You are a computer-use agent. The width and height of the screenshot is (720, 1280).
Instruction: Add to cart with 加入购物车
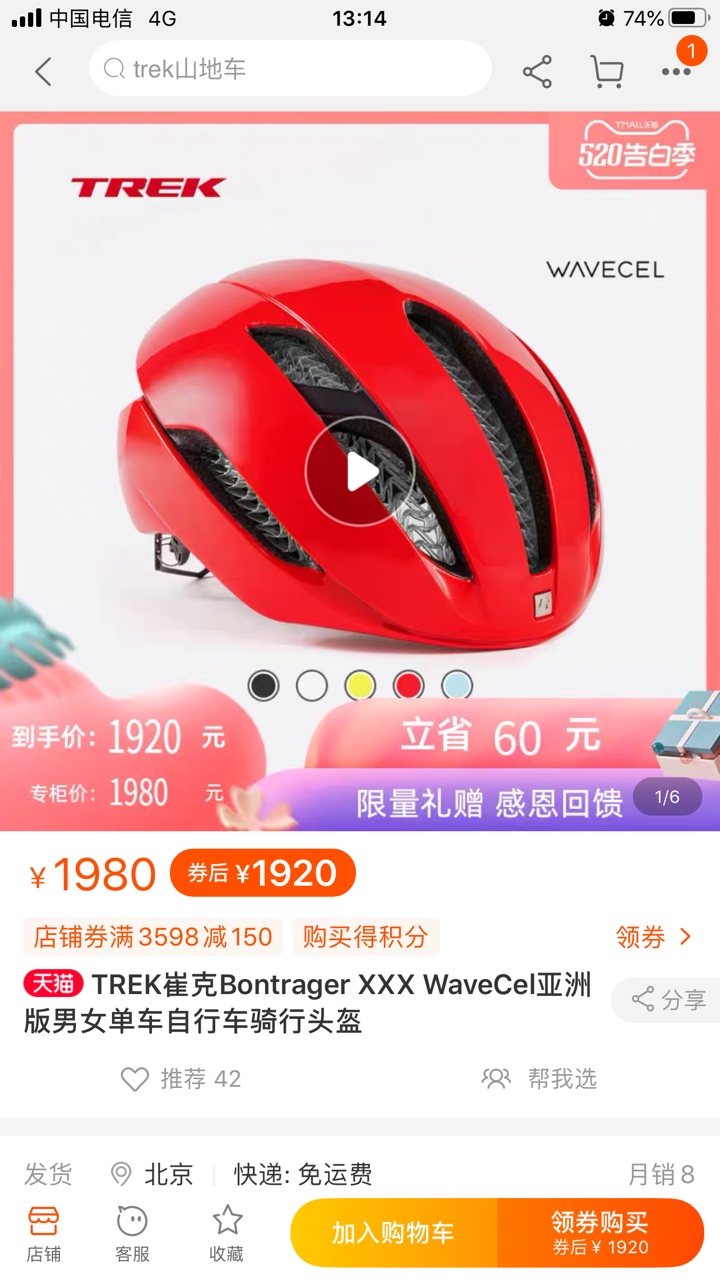(393, 1233)
